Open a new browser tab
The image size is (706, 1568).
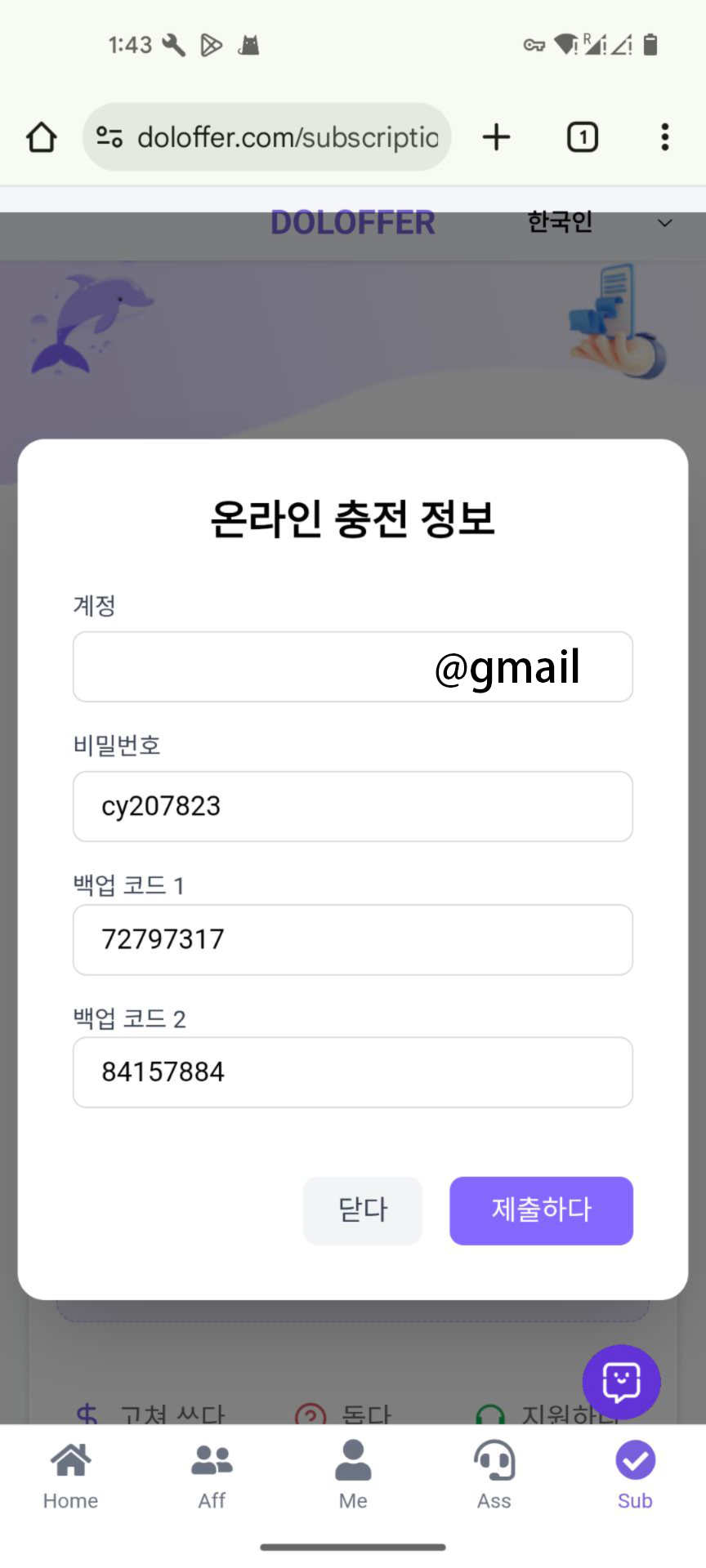click(x=496, y=137)
